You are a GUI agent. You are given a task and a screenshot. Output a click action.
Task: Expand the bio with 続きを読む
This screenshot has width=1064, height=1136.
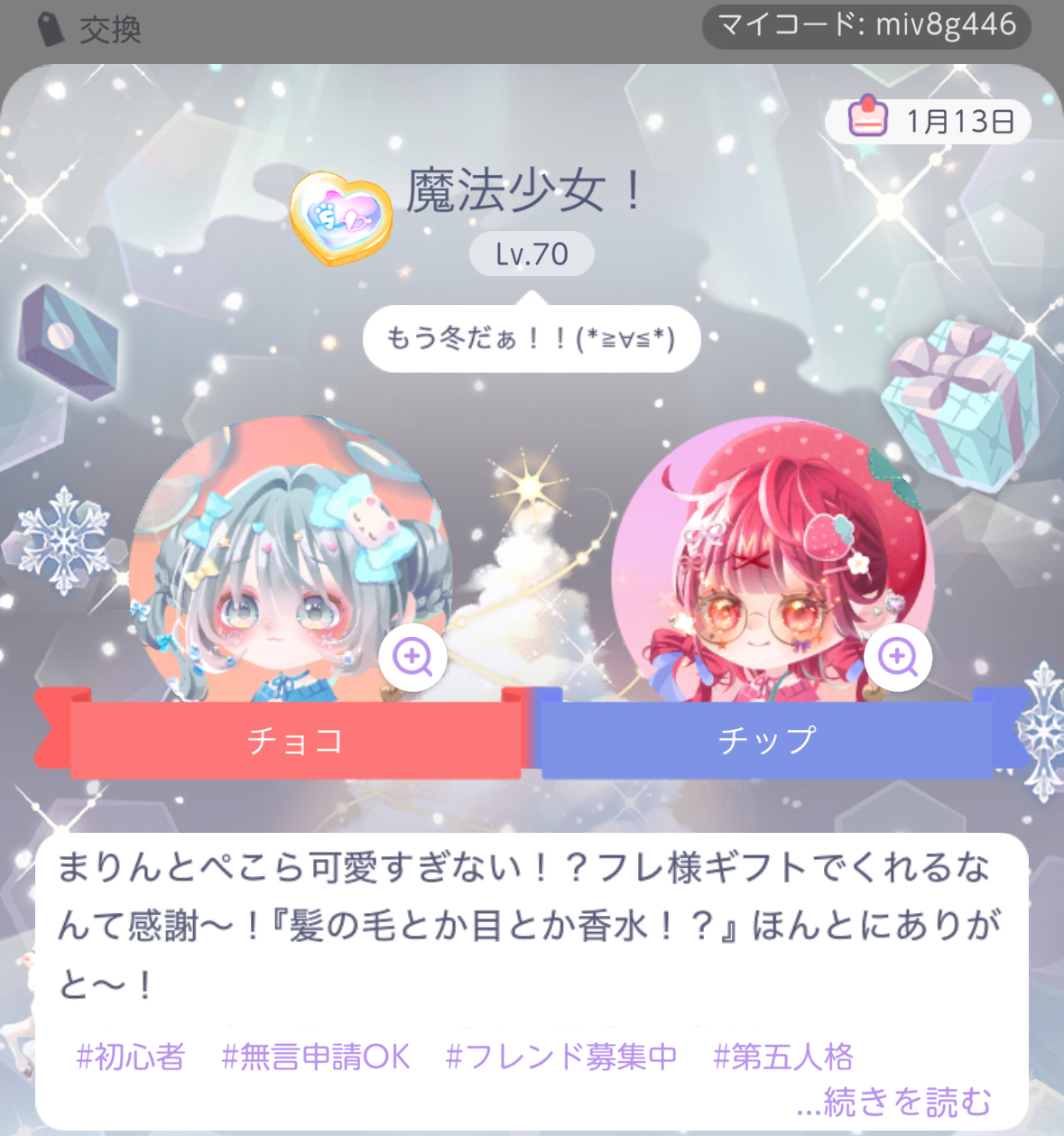(893, 1102)
